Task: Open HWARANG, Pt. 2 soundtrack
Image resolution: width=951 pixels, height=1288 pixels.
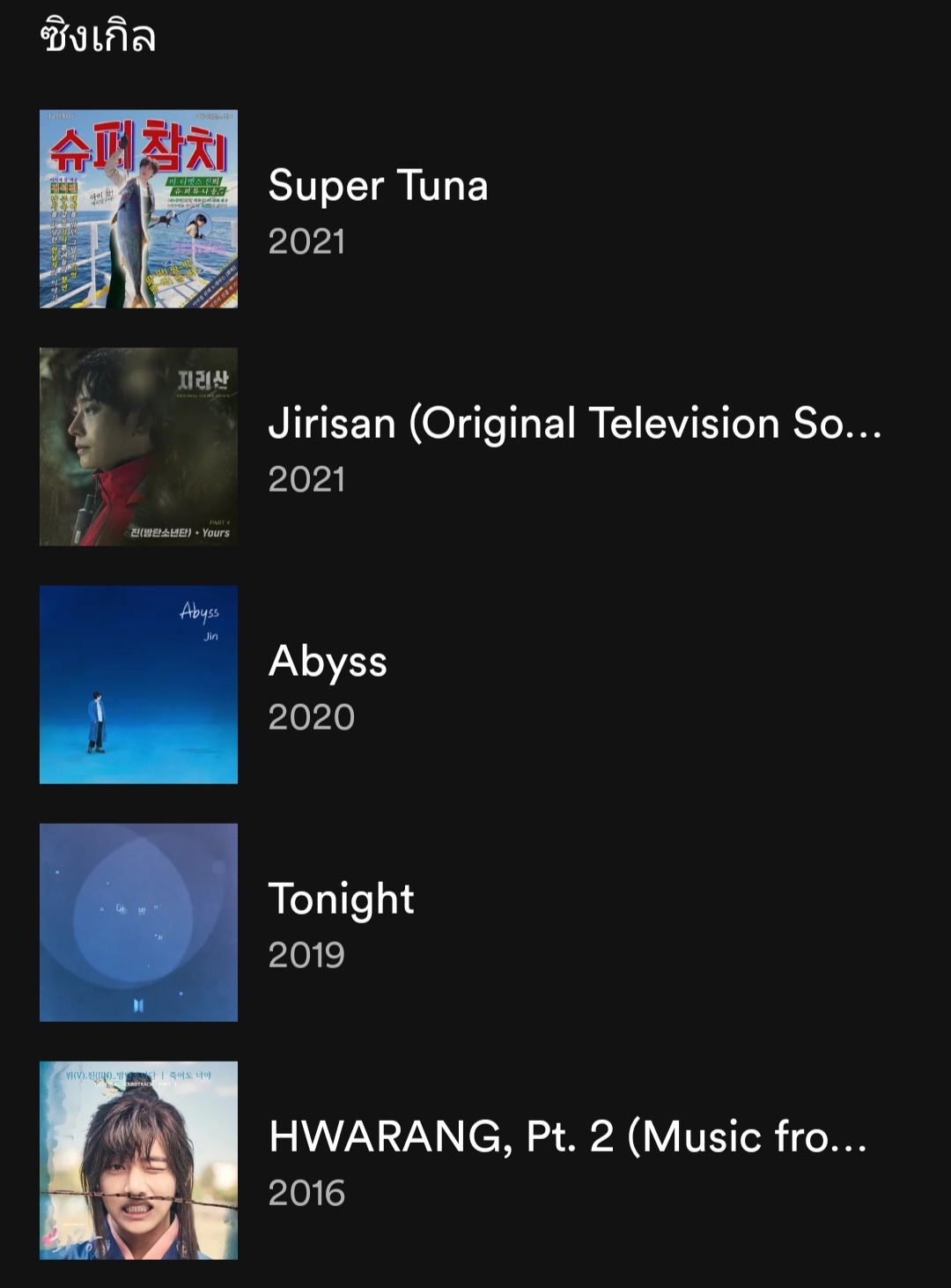Action: click(x=566, y=1160)
